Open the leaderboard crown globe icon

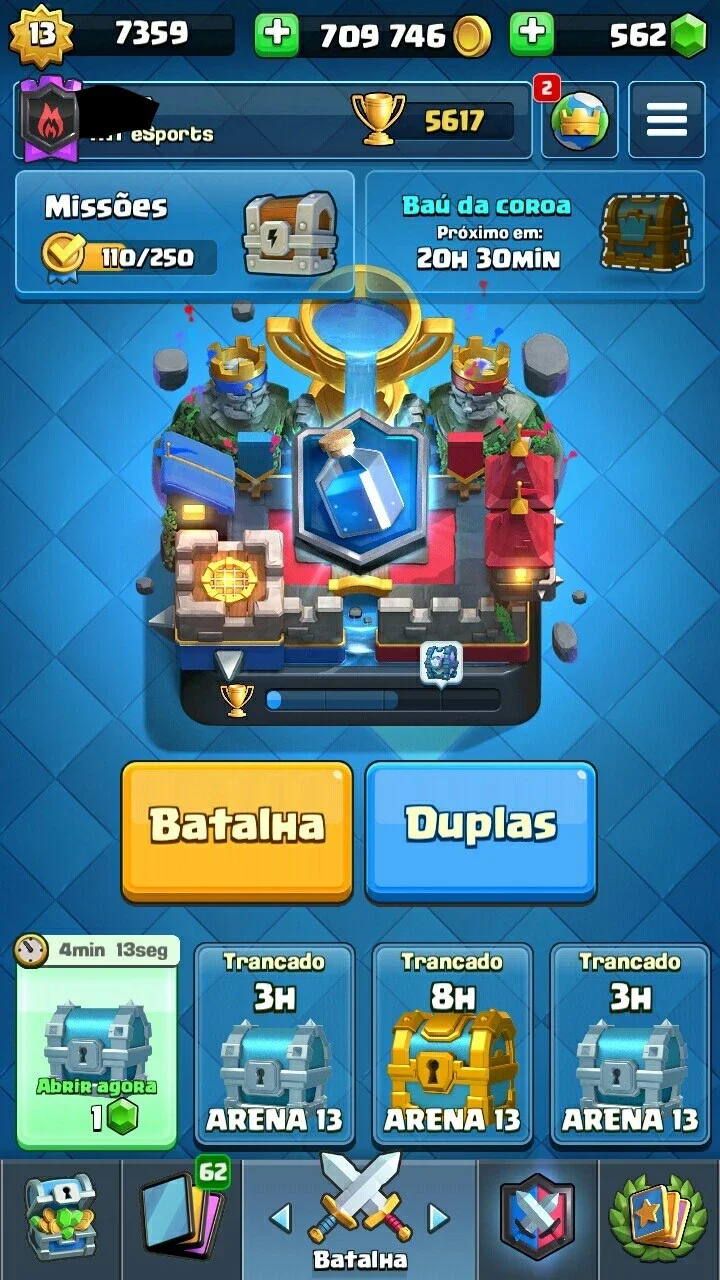pos(579,121)
